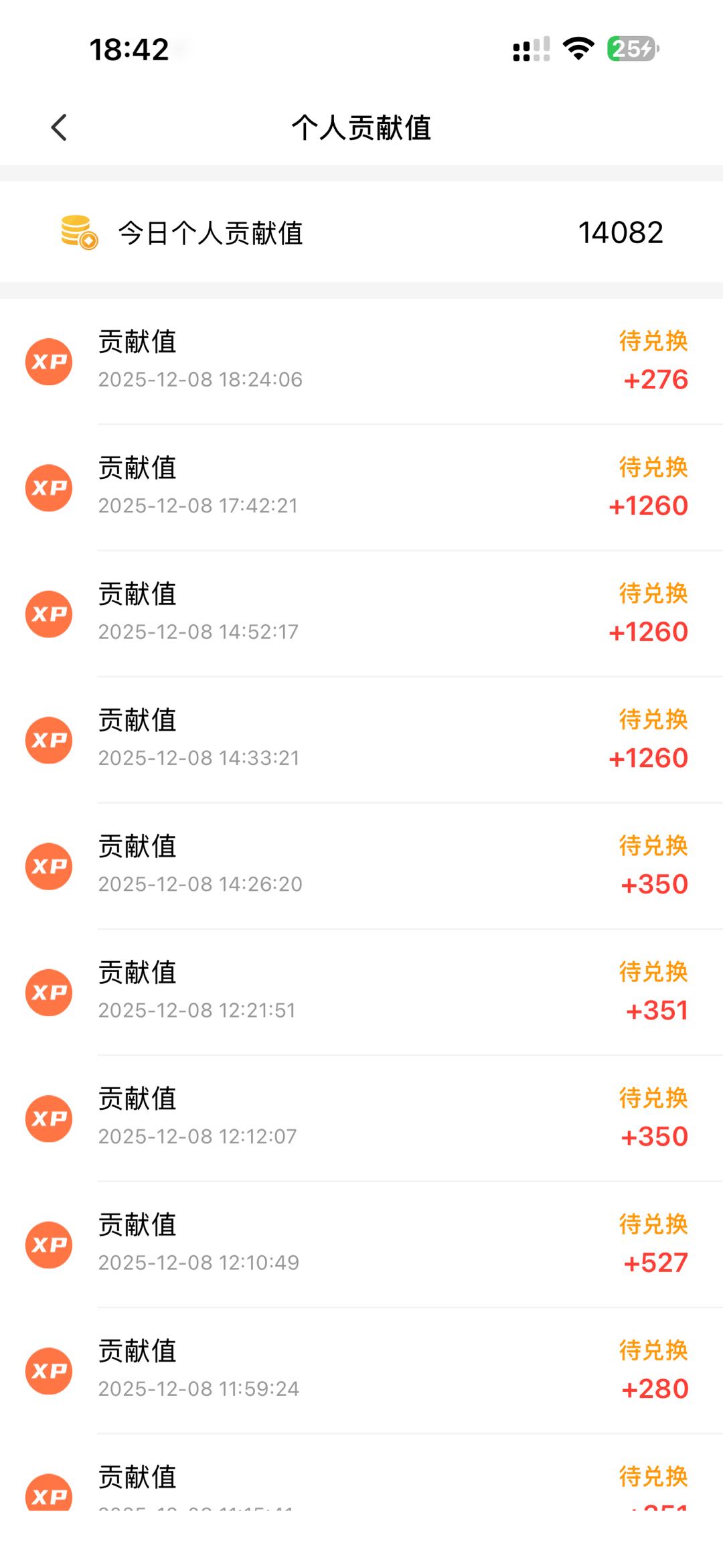This screenshot has width=723, height=1568.
Task: Tap the XP badge on the 11:59:24 entry
Action: [x=48, y=1371]
